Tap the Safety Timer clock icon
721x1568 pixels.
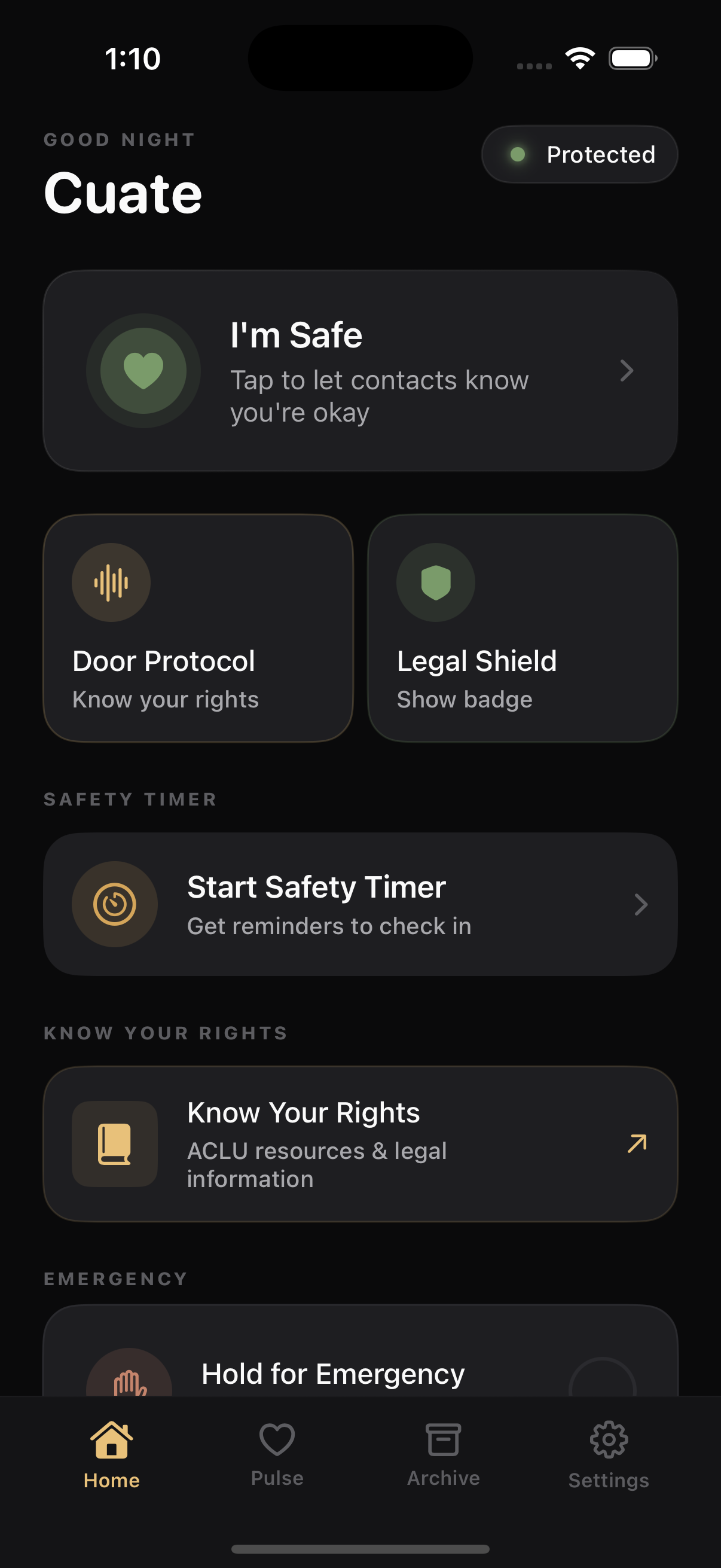coord(115,905)
